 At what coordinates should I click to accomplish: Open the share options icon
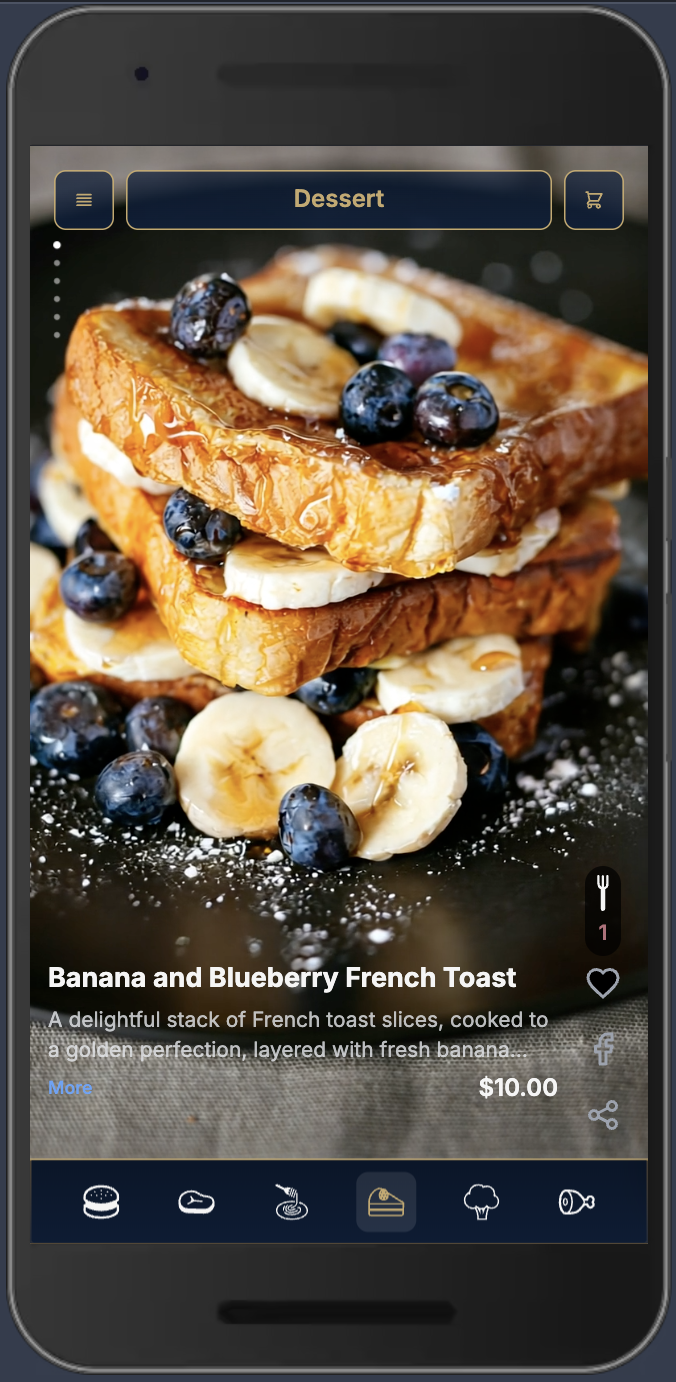pyautogui.click(x=603, y=1115)
